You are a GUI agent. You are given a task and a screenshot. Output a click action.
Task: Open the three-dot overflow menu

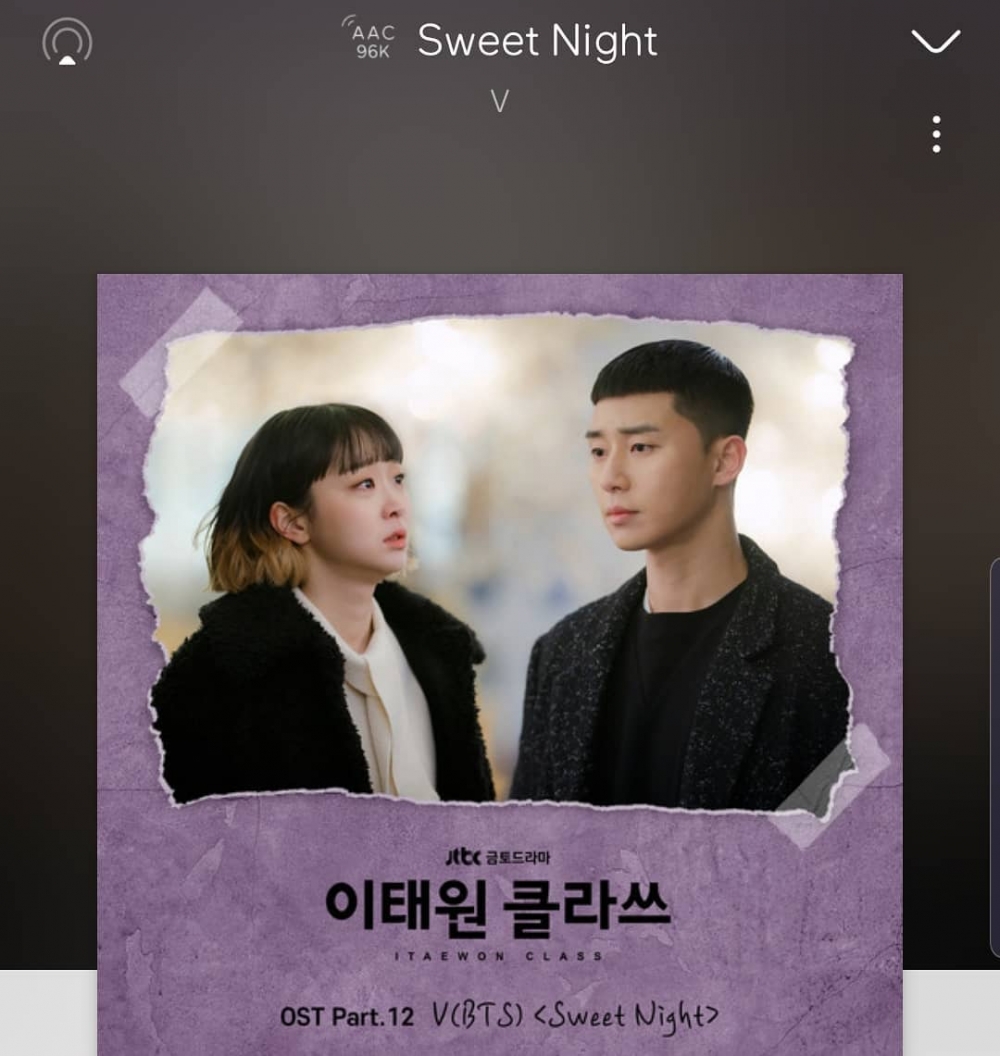coord(936,134)
